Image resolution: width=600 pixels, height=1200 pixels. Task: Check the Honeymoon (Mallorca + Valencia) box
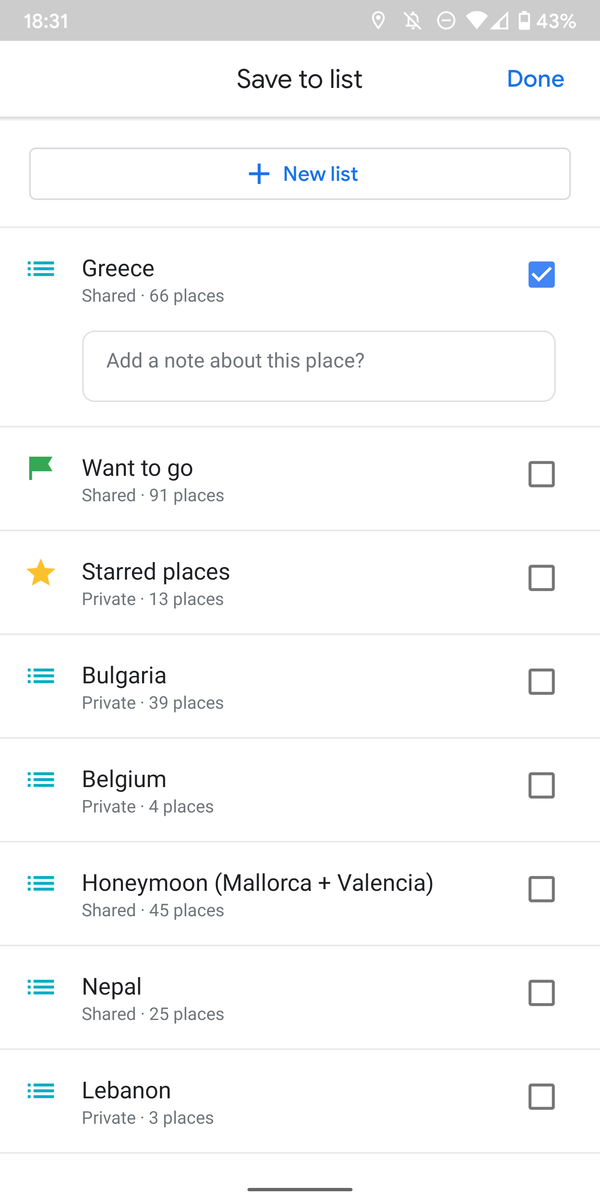pyautogui.click(x=541, y=889)
